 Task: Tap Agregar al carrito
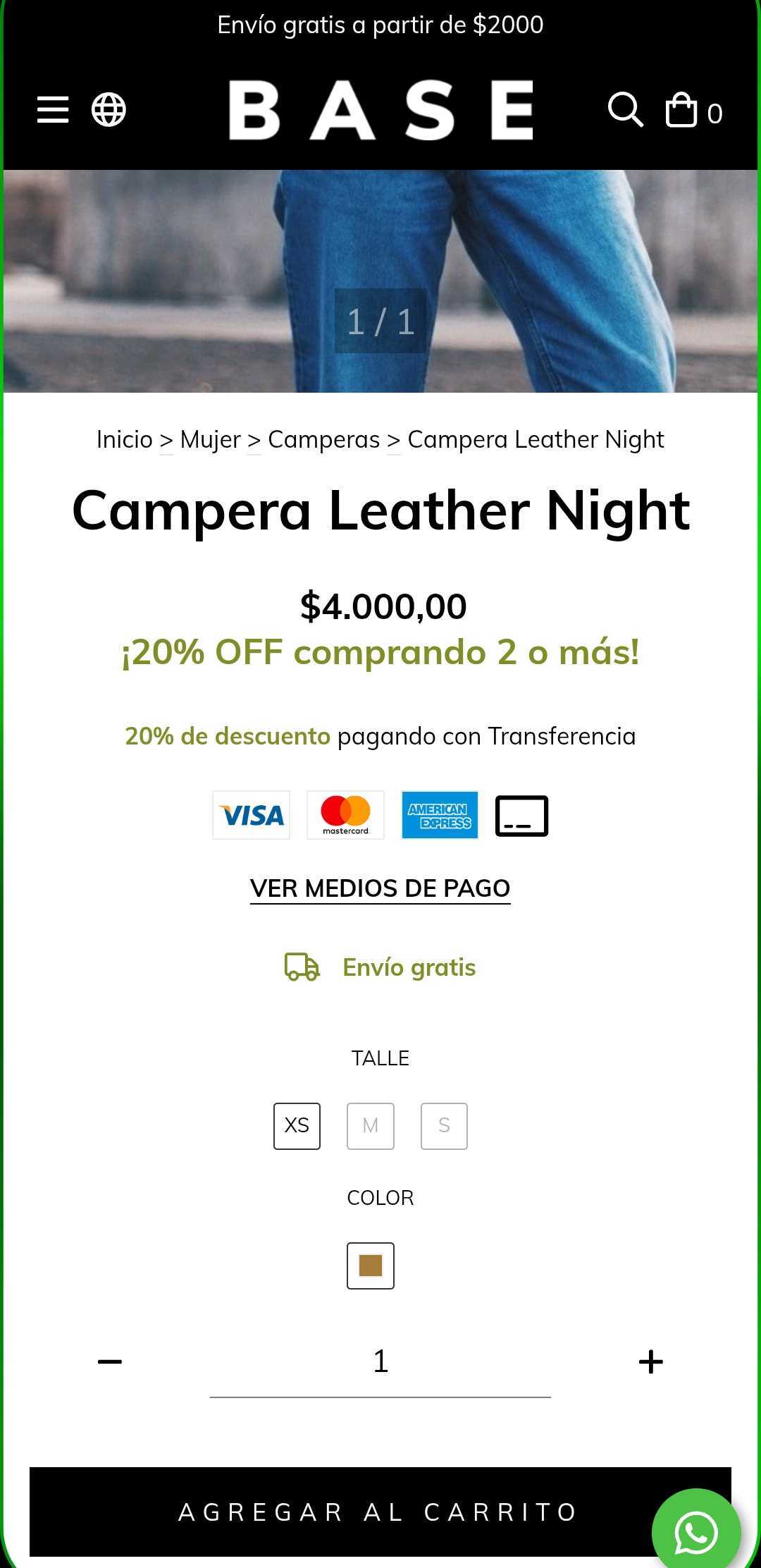click(338, 1512)
